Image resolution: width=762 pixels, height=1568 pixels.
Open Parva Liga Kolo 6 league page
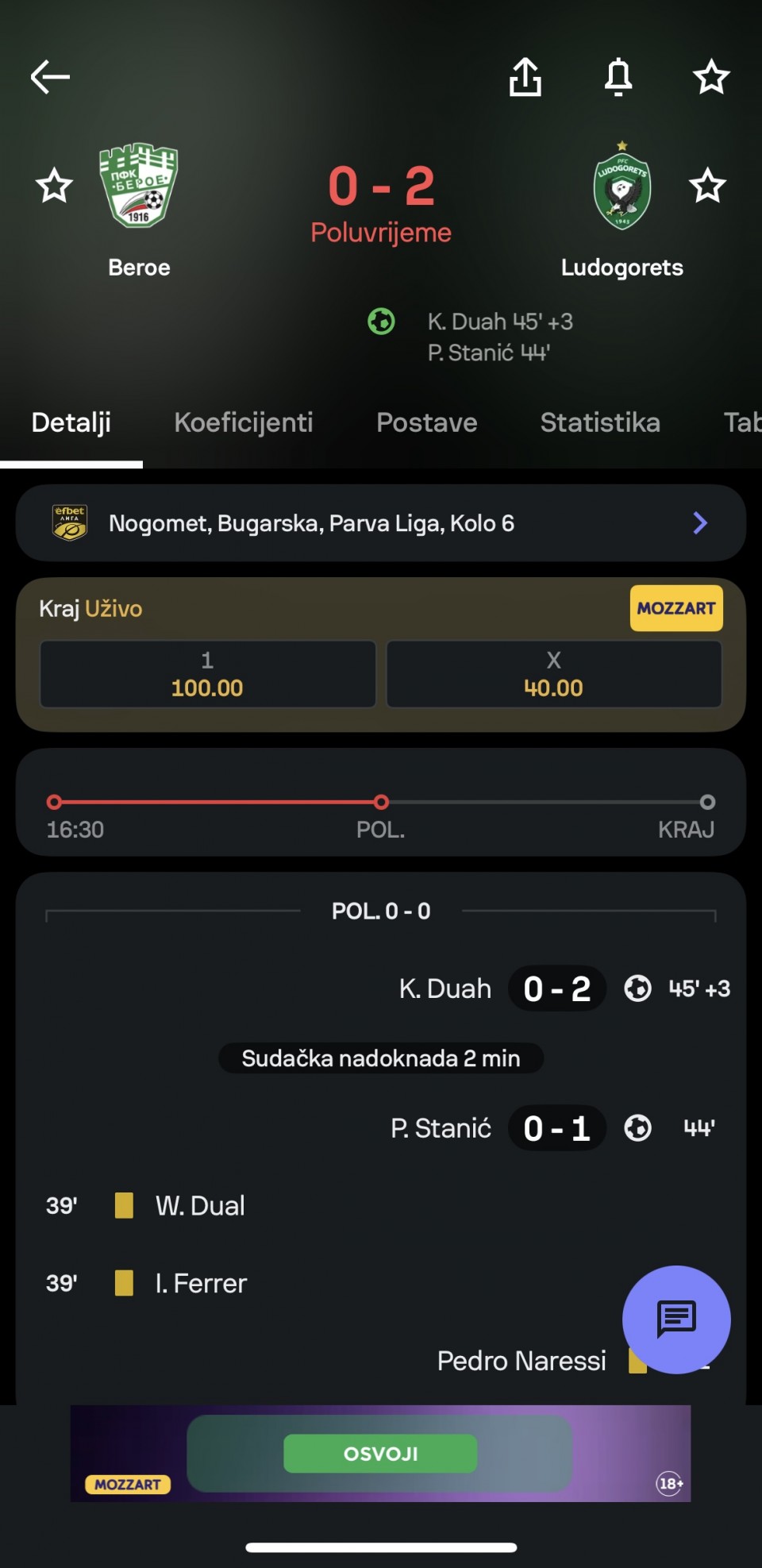coord(381,523)
